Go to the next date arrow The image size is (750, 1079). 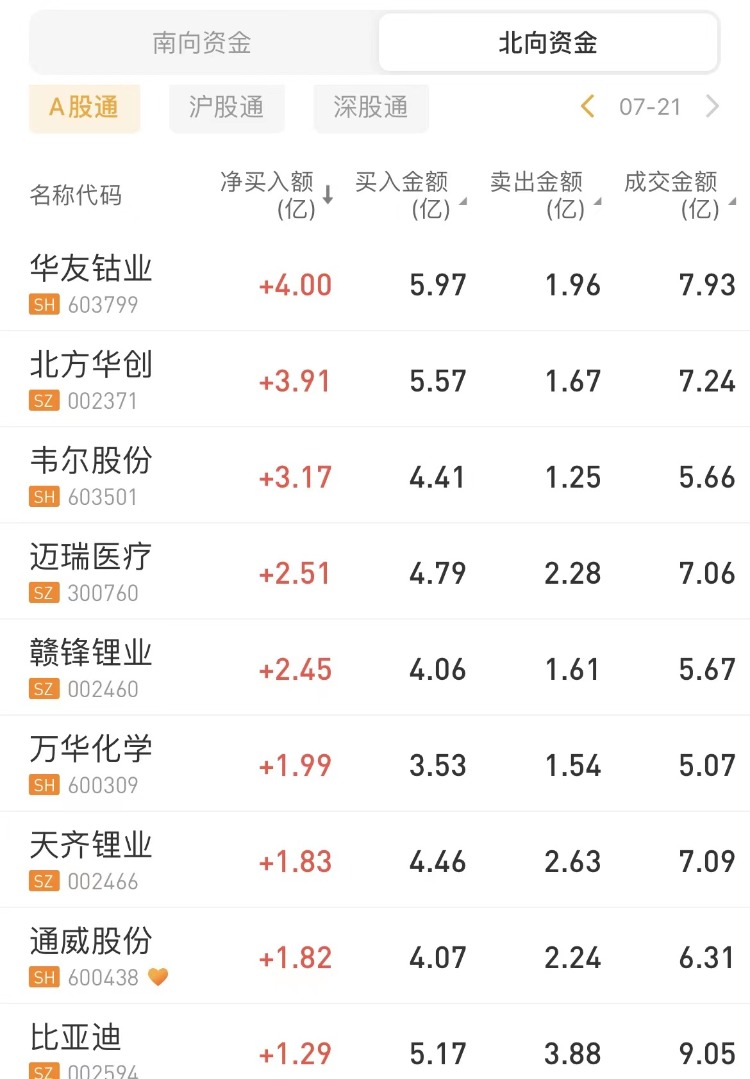click(x=712, y=107)
